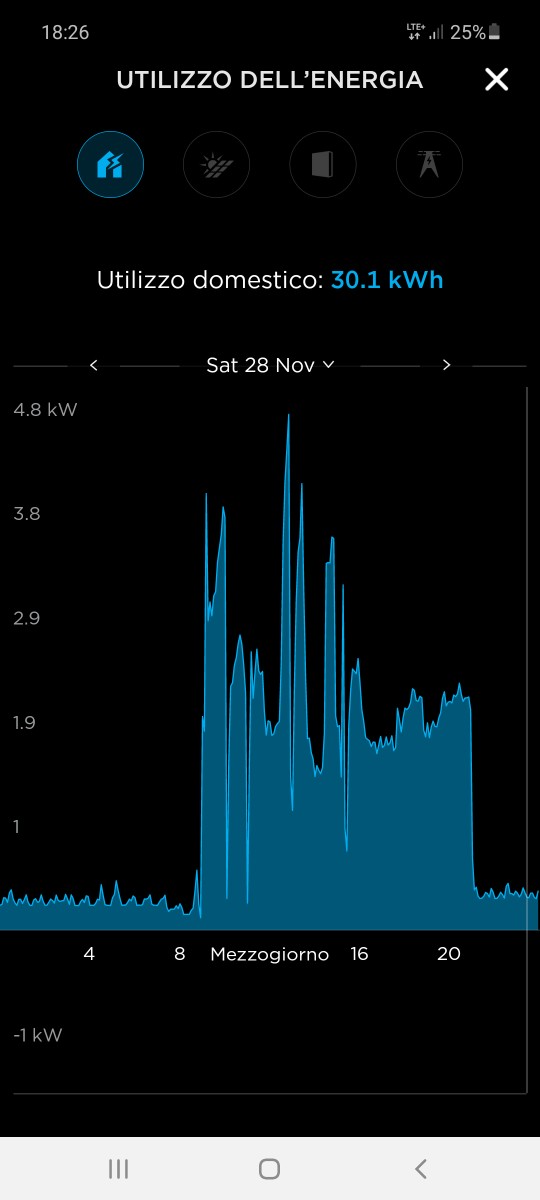Go to the next day

(447, 365)
